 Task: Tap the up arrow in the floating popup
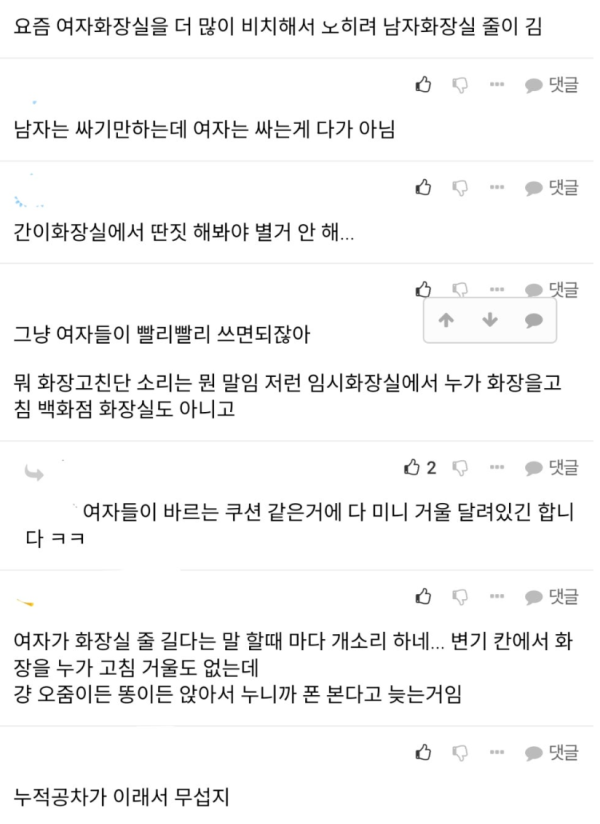[x=446, y=320]
